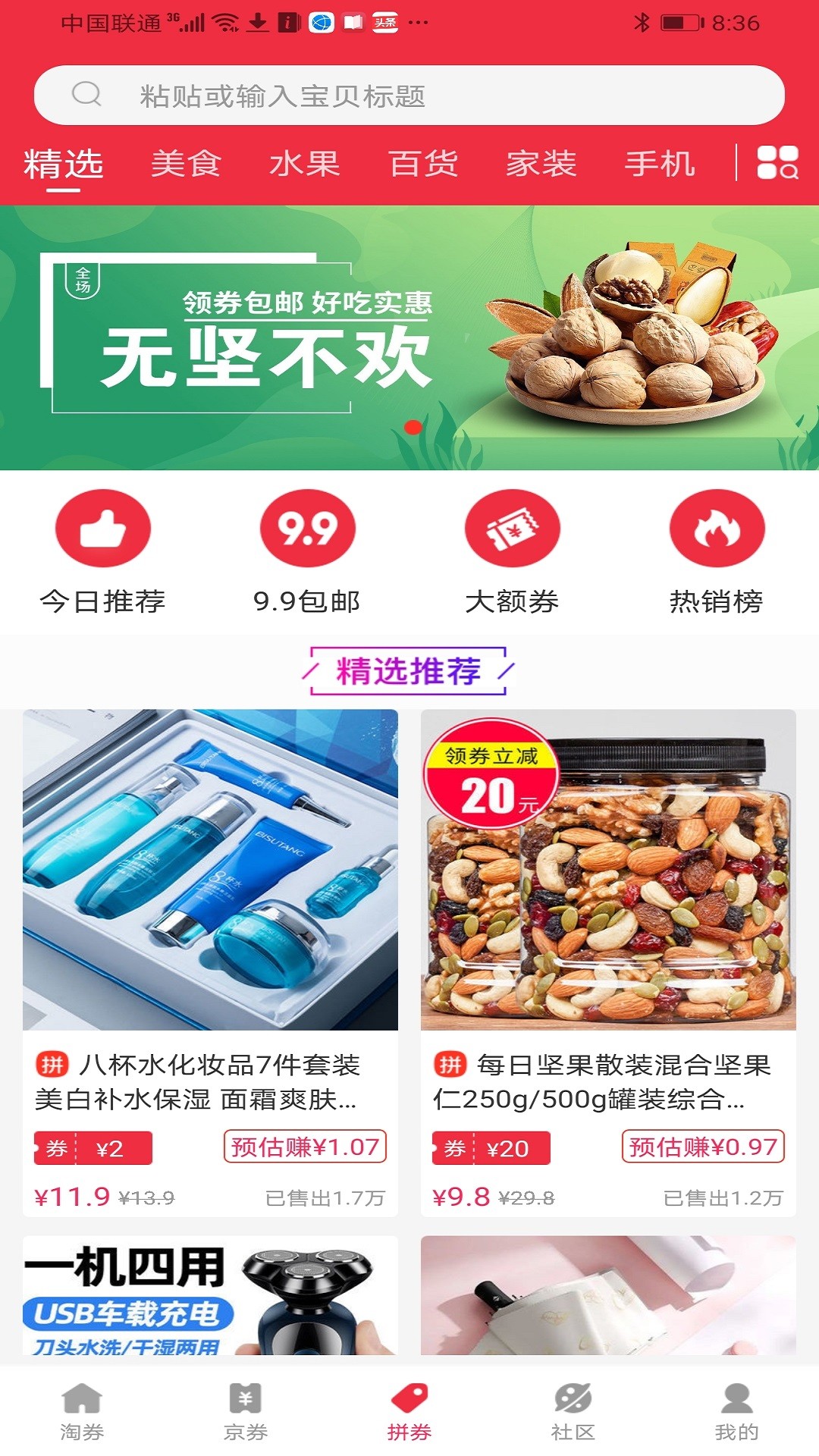Switch to the 美食 category tab
The width and height of the screenshot is (819, 1456).
[187, 163]
